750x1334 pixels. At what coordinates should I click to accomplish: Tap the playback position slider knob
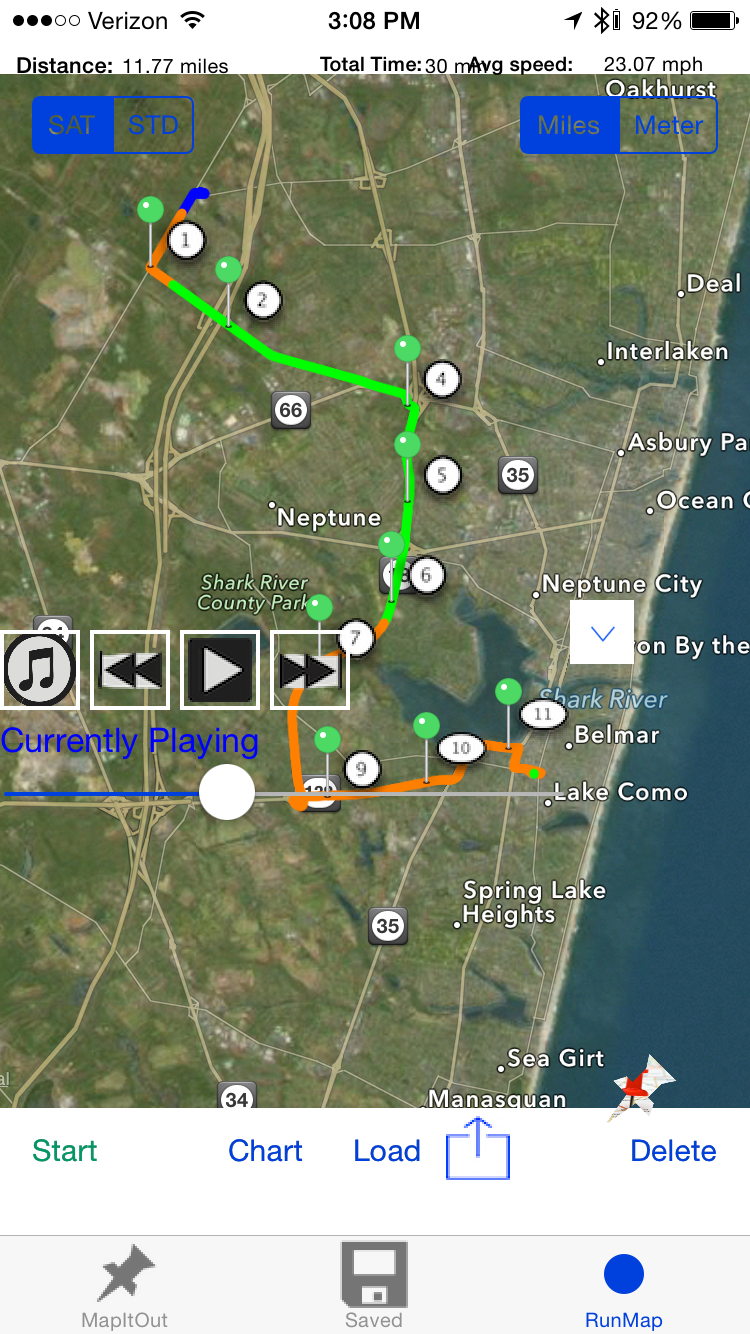click(227, 792)
